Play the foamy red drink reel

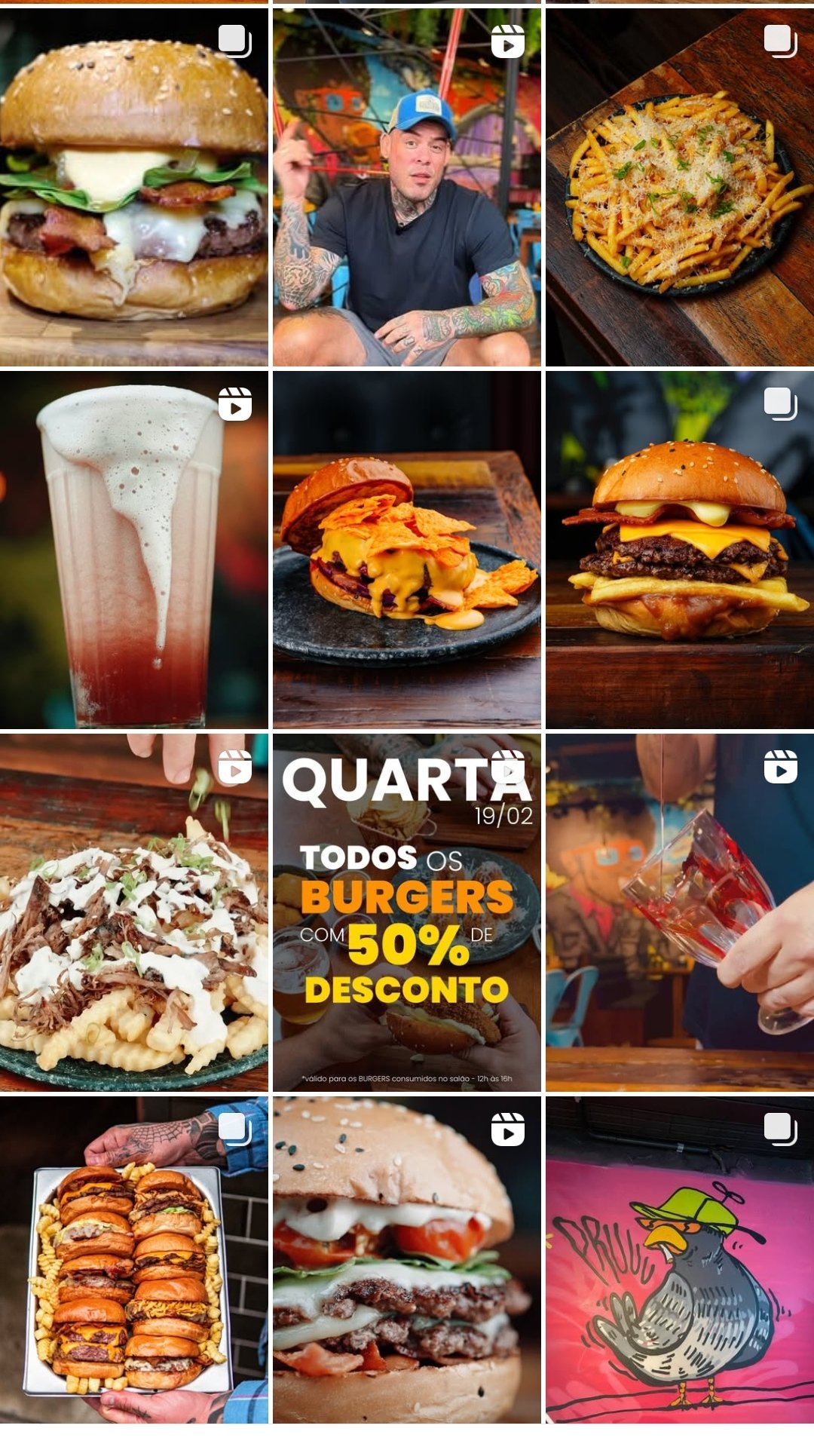[134, 550]
